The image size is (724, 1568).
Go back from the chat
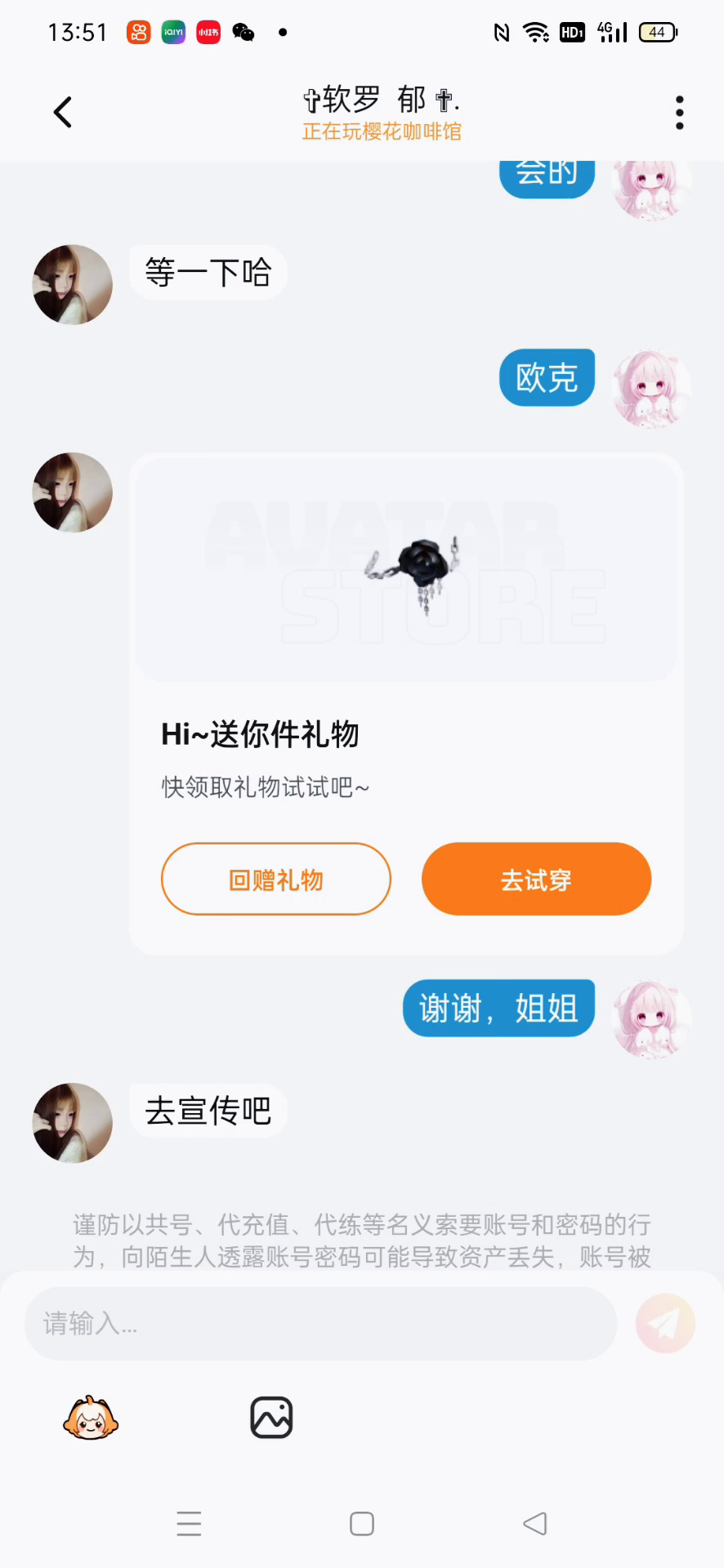tap(63, 113)
